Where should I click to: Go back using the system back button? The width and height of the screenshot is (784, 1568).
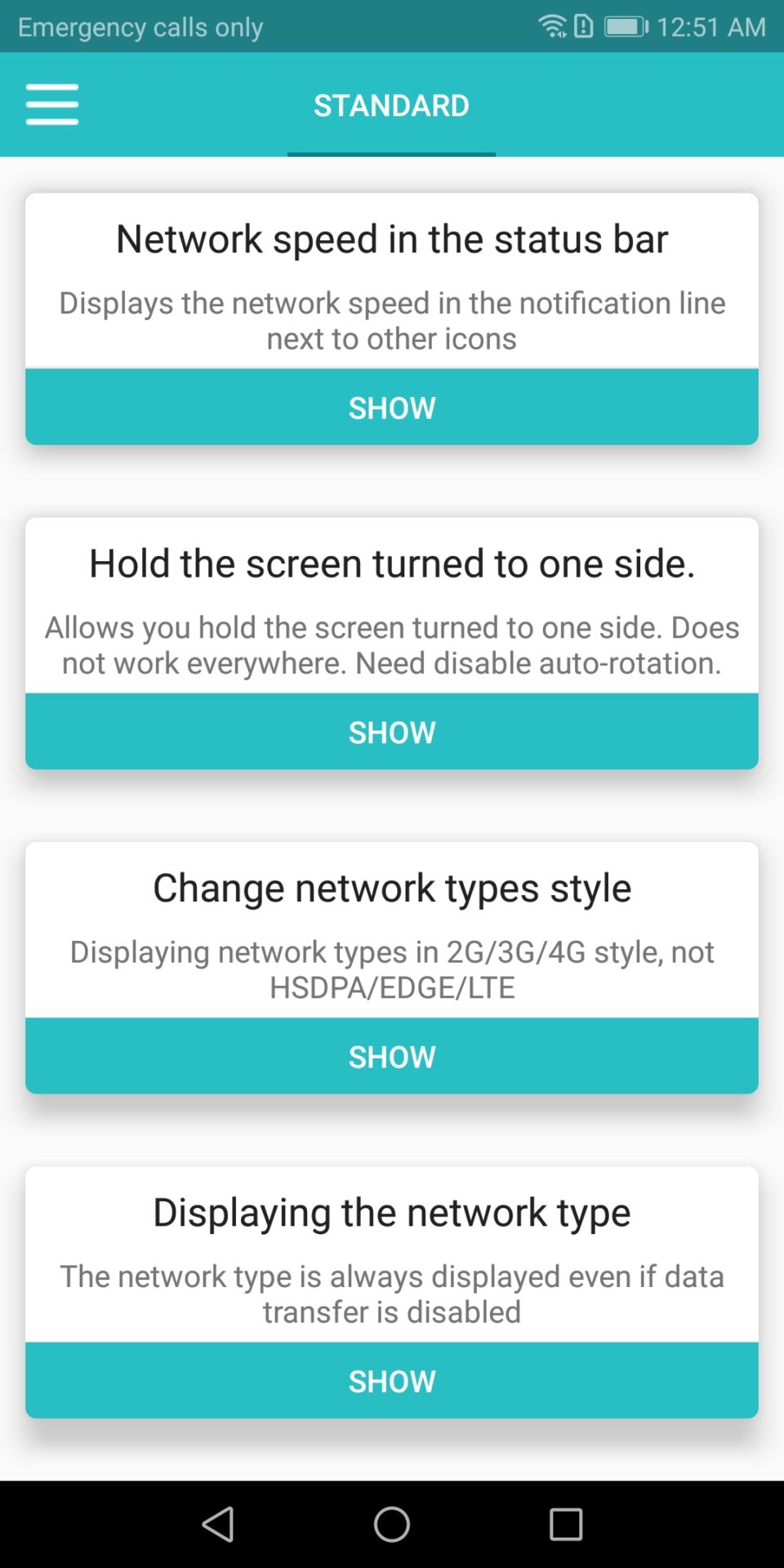[x=218, y=1524]
